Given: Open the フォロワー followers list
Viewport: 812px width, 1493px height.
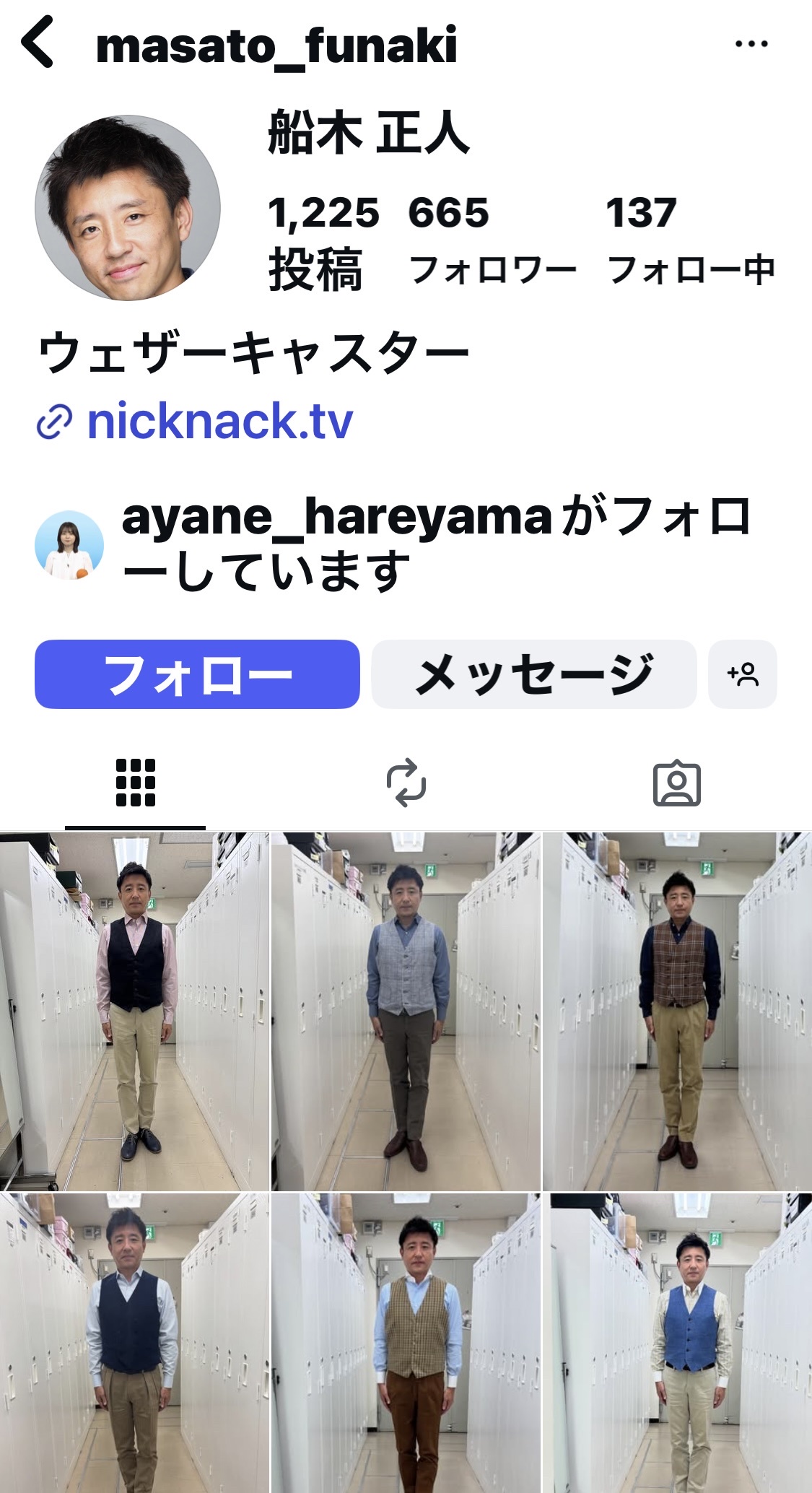Looking at the screenshot, I should [x=492, y=241].
